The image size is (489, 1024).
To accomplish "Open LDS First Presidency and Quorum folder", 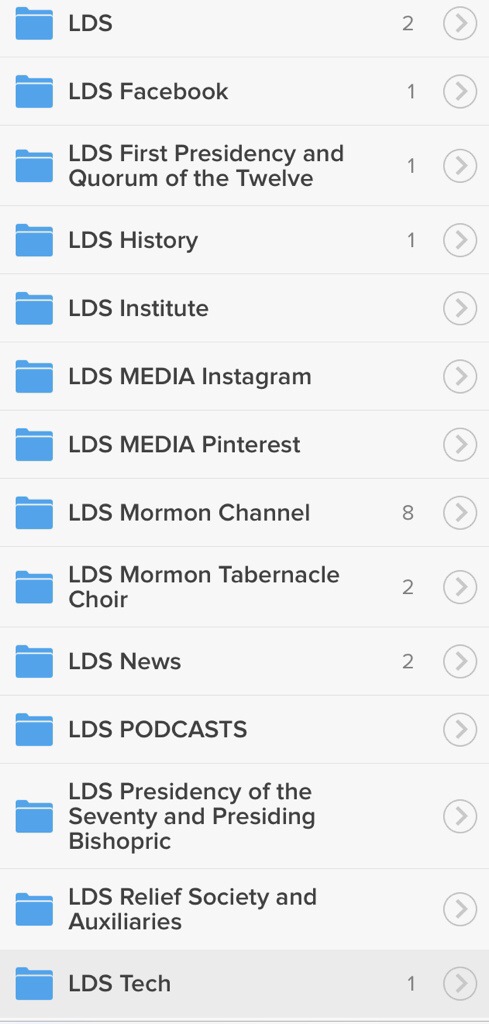I will coord(244,166).
